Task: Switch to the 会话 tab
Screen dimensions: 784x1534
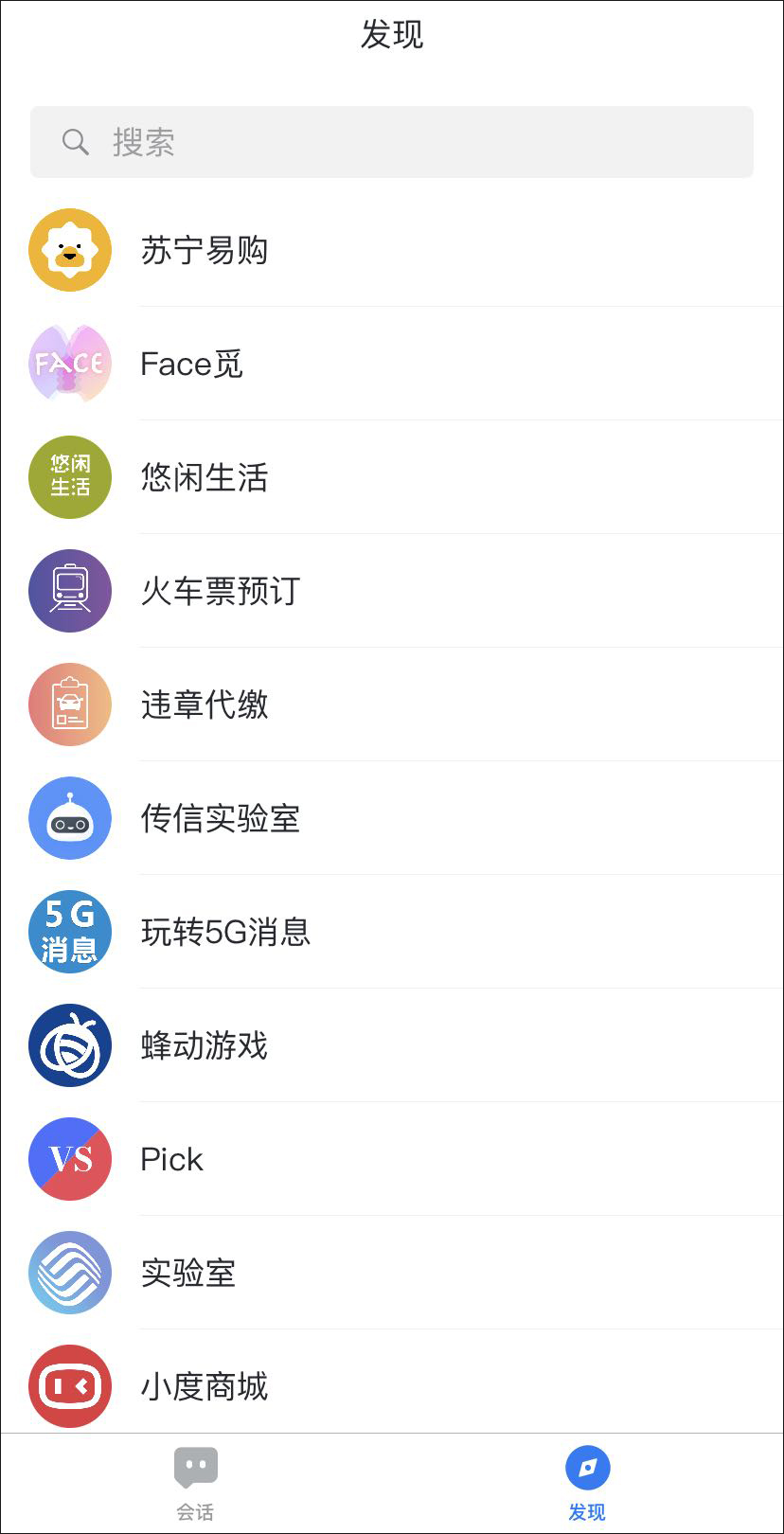Action: pyautogui.click(x=195, y=1483)
